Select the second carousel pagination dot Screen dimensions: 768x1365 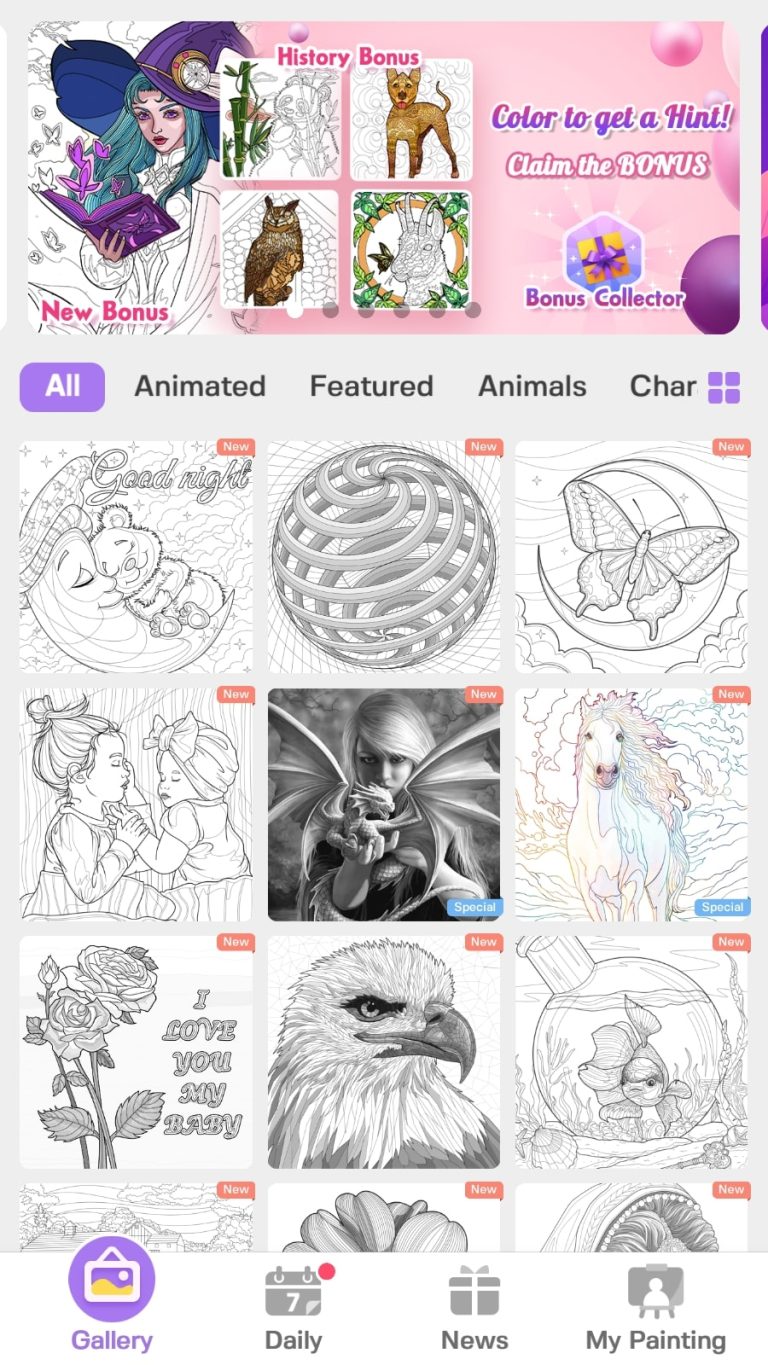328,310
